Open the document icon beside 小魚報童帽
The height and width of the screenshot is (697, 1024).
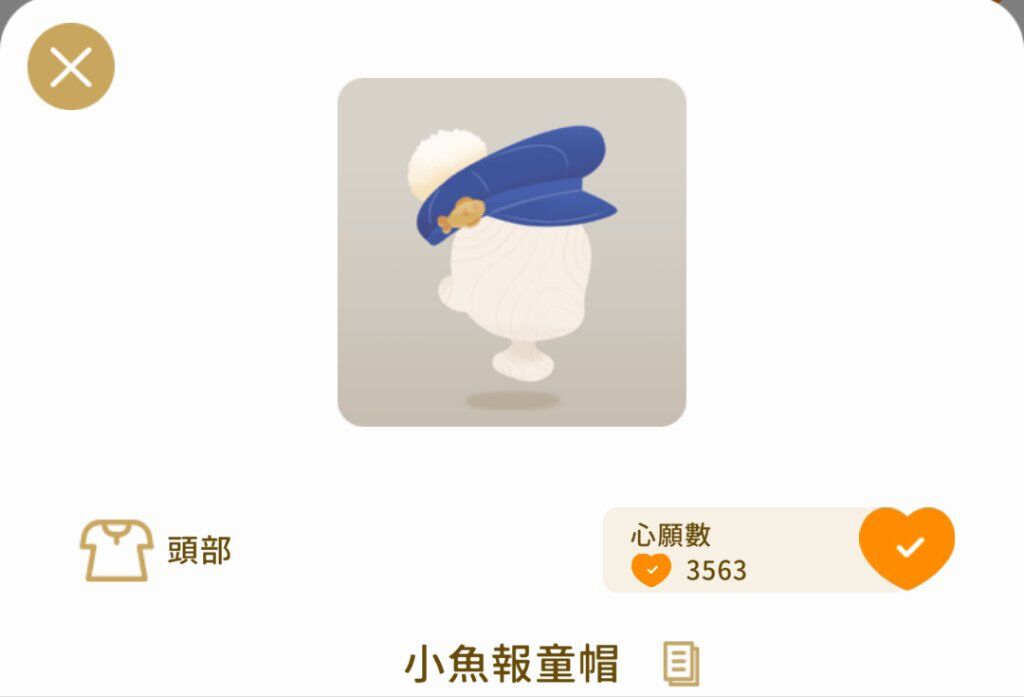tap(681, 664)
